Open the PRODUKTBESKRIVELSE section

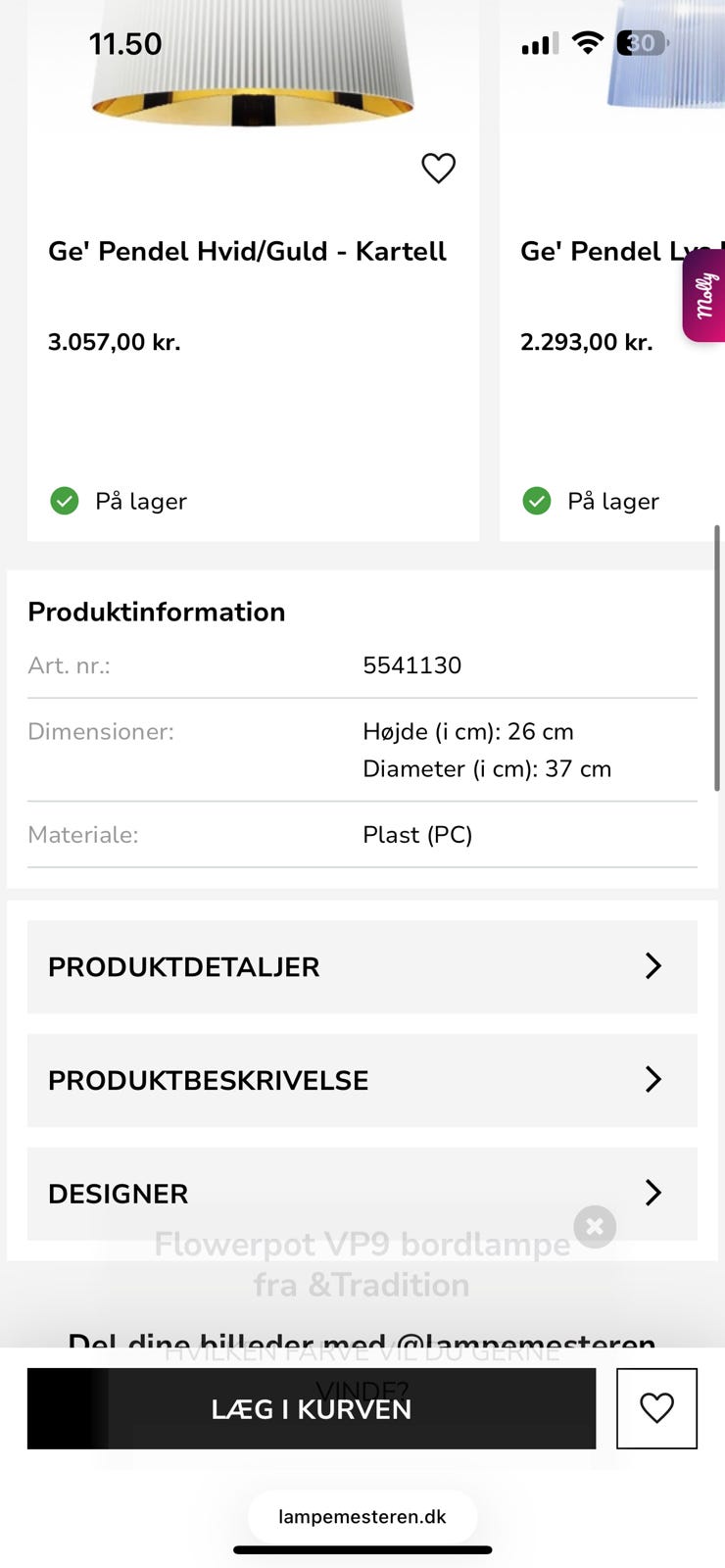[362, 1079]
